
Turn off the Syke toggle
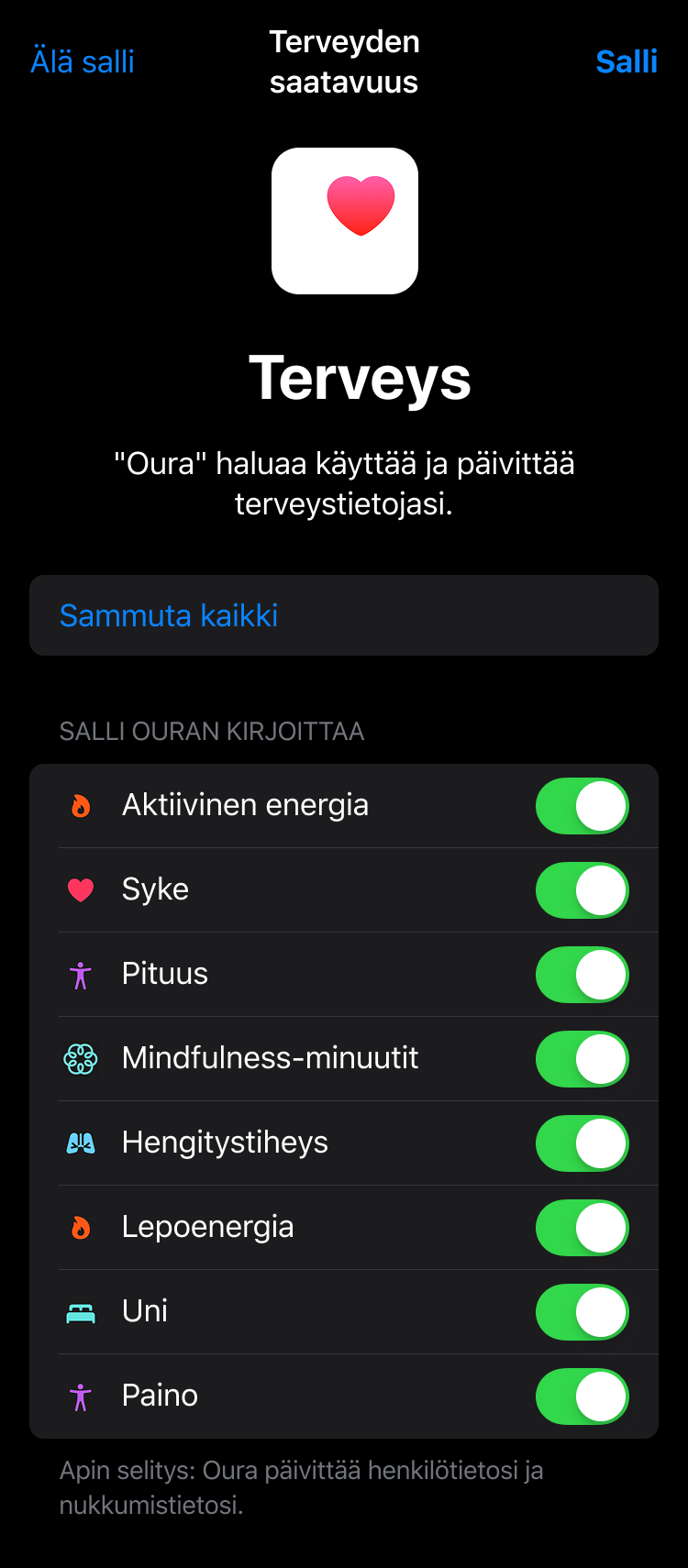point(582,890)
